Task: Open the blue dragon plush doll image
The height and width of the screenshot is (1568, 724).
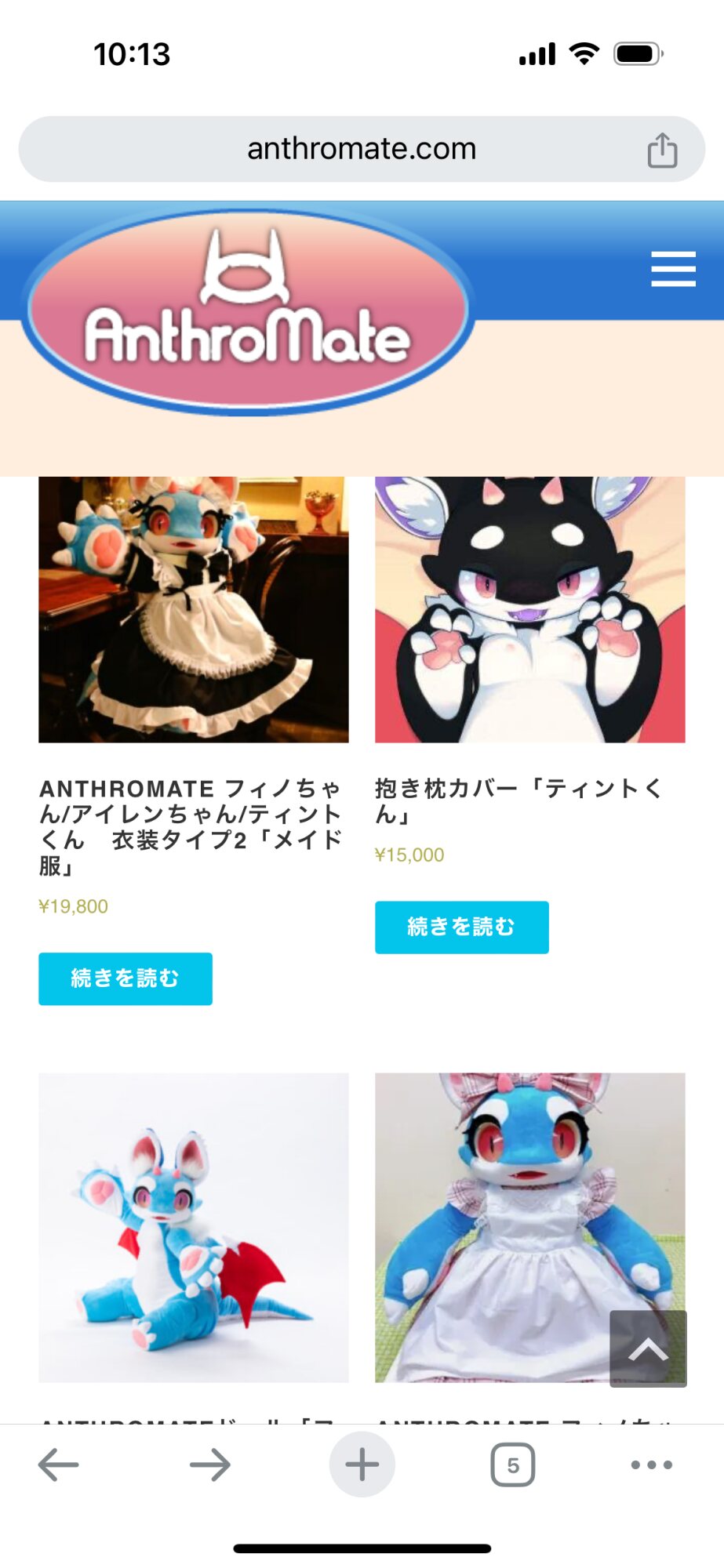Action: (x=194, y=1227)
